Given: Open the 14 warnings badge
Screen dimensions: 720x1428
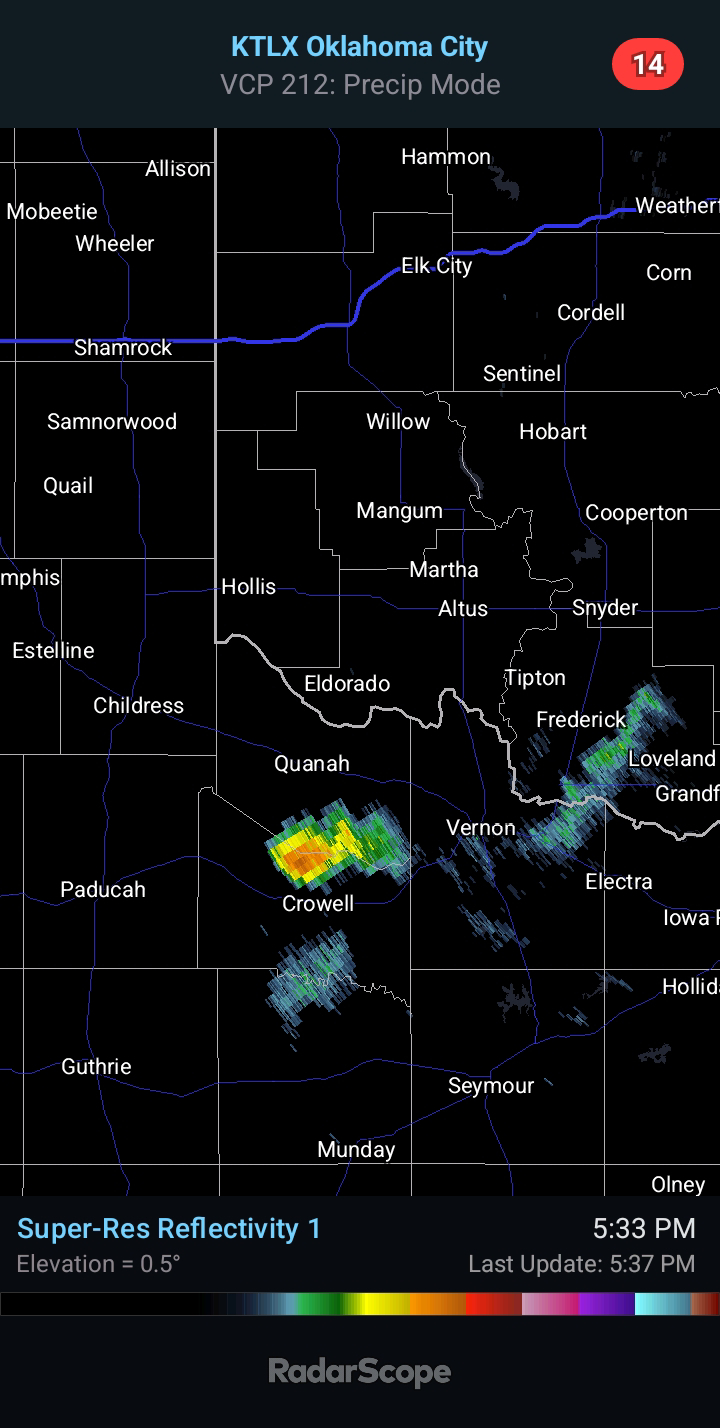Looking at the screenshot, I should (647, 64).
